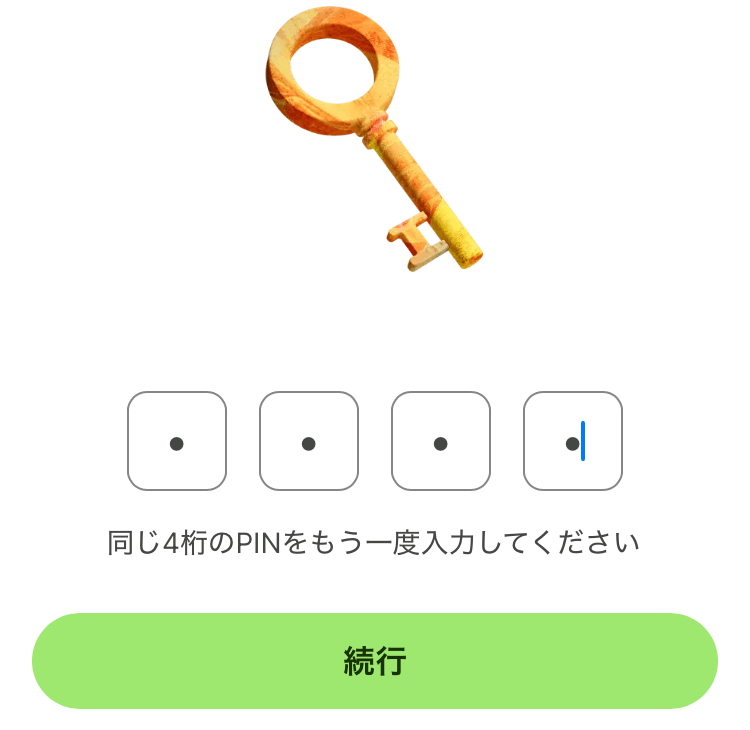
Task: Select the first PIN digit box
Action: click(177, 441)
